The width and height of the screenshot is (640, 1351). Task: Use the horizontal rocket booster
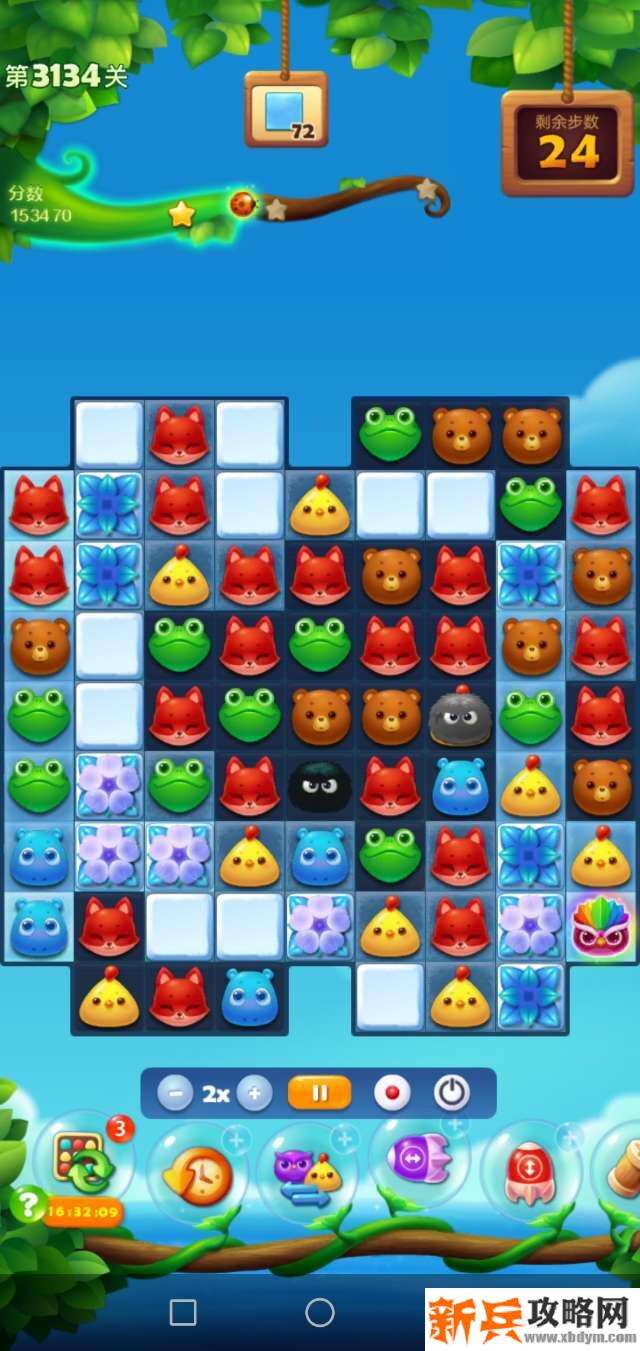pos(418,1162)
